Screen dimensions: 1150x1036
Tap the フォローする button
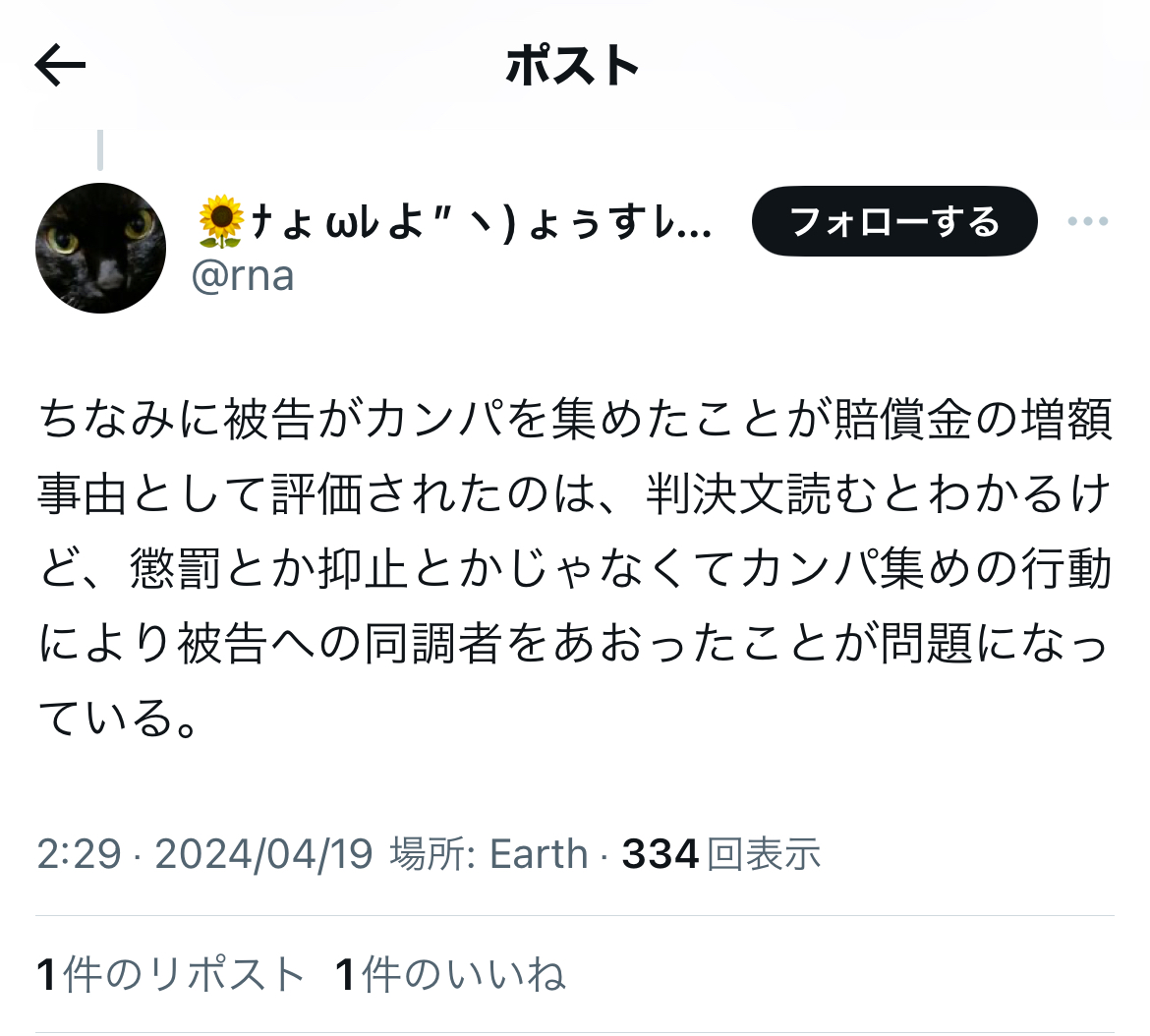[x=893, y=222]
